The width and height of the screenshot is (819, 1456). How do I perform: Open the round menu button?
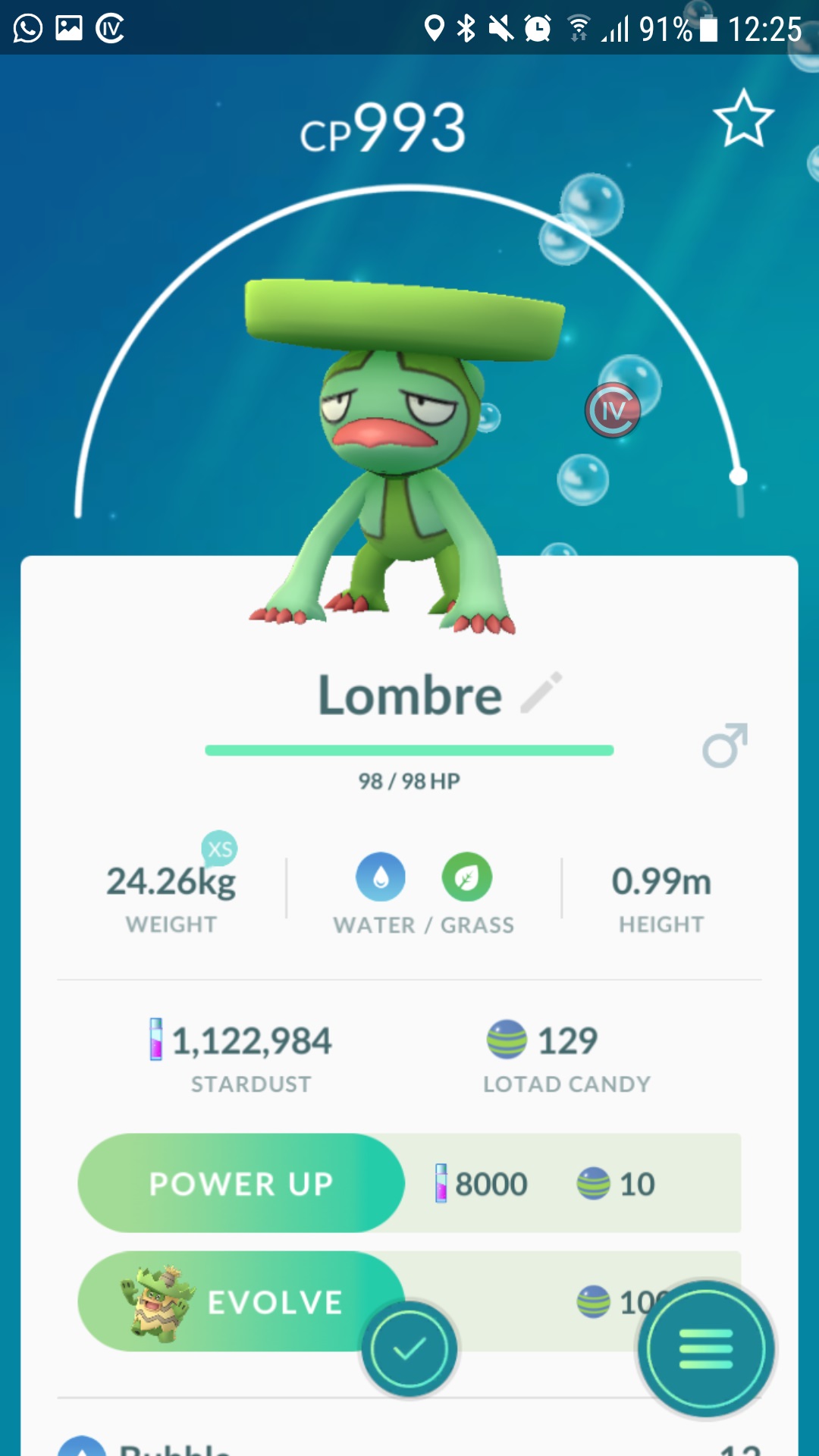click(x=706, y=1349)
